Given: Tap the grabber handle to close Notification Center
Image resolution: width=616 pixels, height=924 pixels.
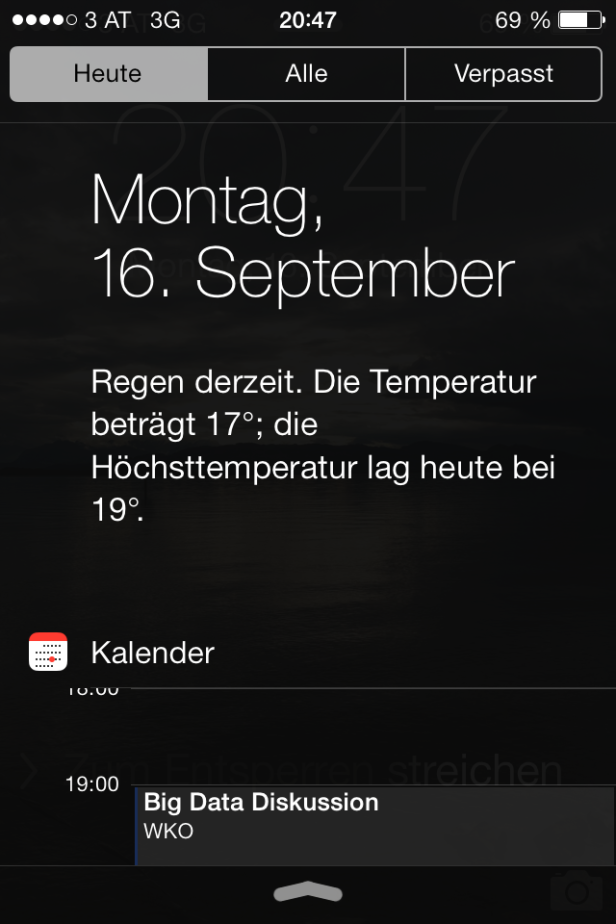Looking at the screenshot, I should coord(307,892).
